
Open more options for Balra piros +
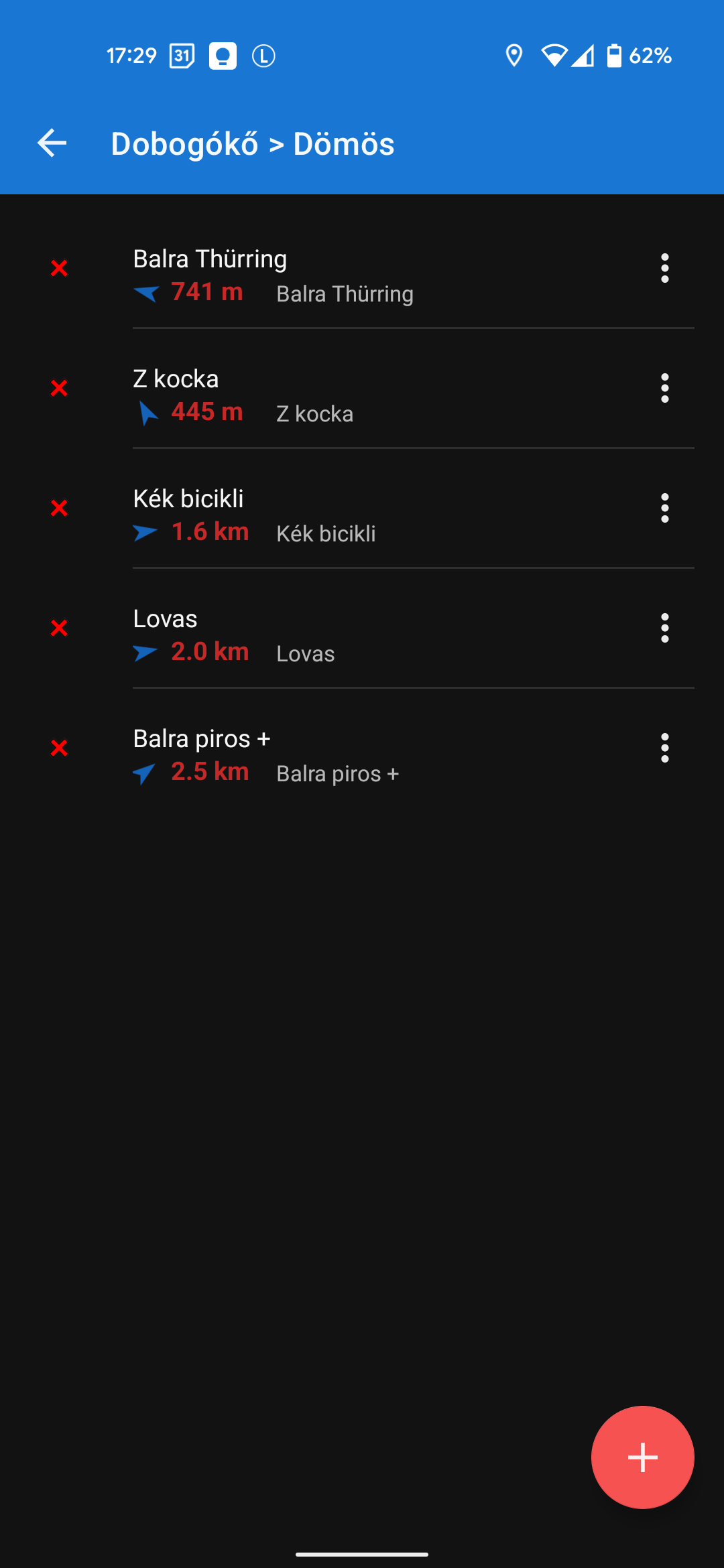pos(664,748)
